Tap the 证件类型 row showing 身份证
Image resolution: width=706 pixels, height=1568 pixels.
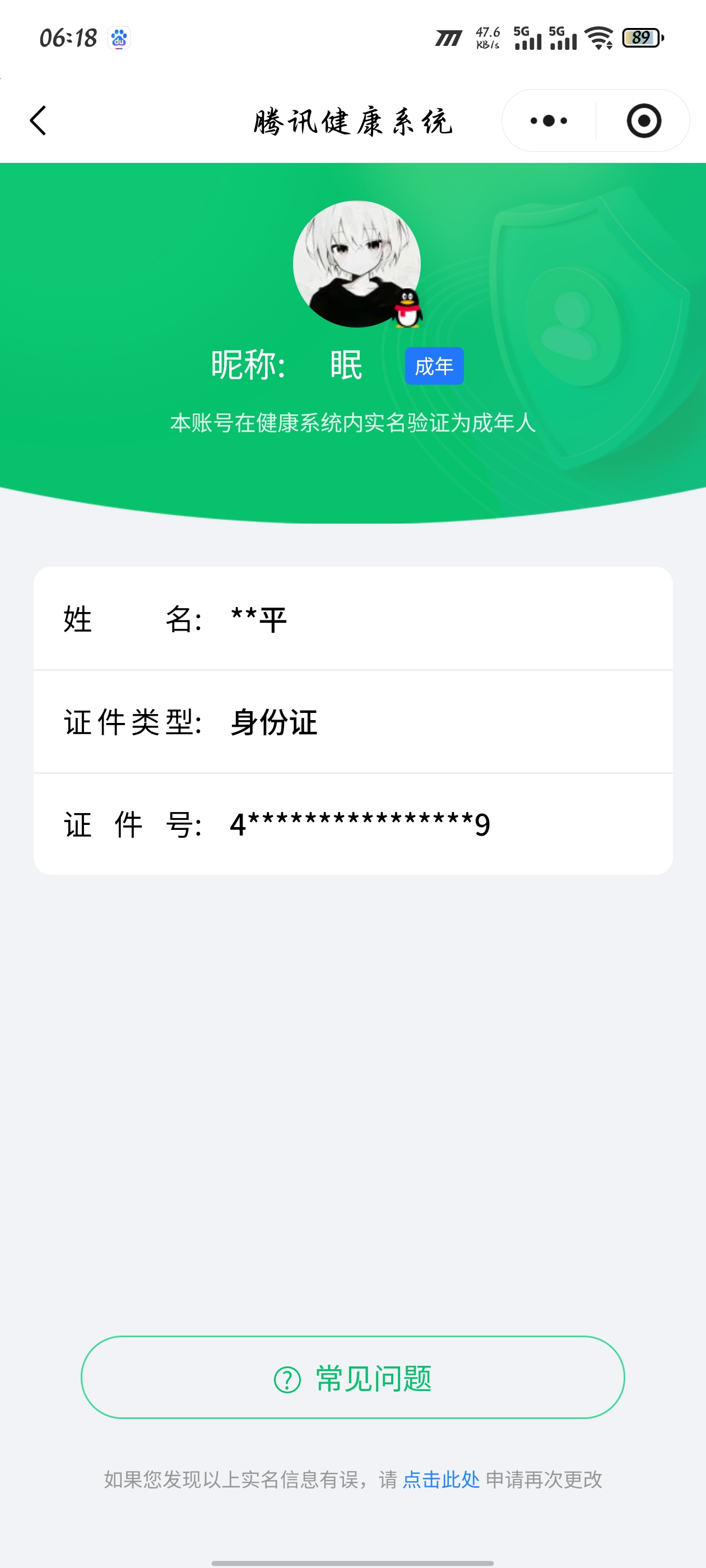coord(354,722)
